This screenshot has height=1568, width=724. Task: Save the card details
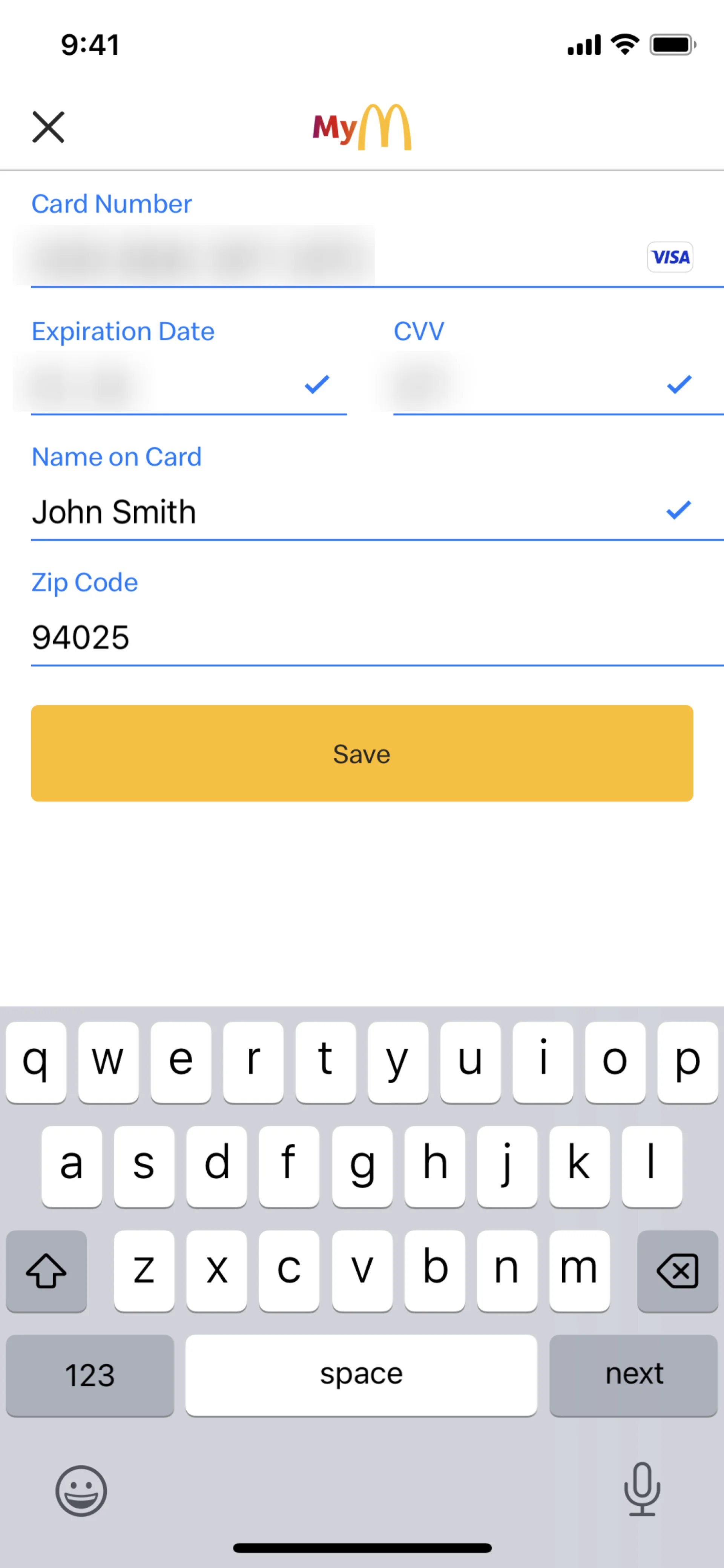(362, 754)
